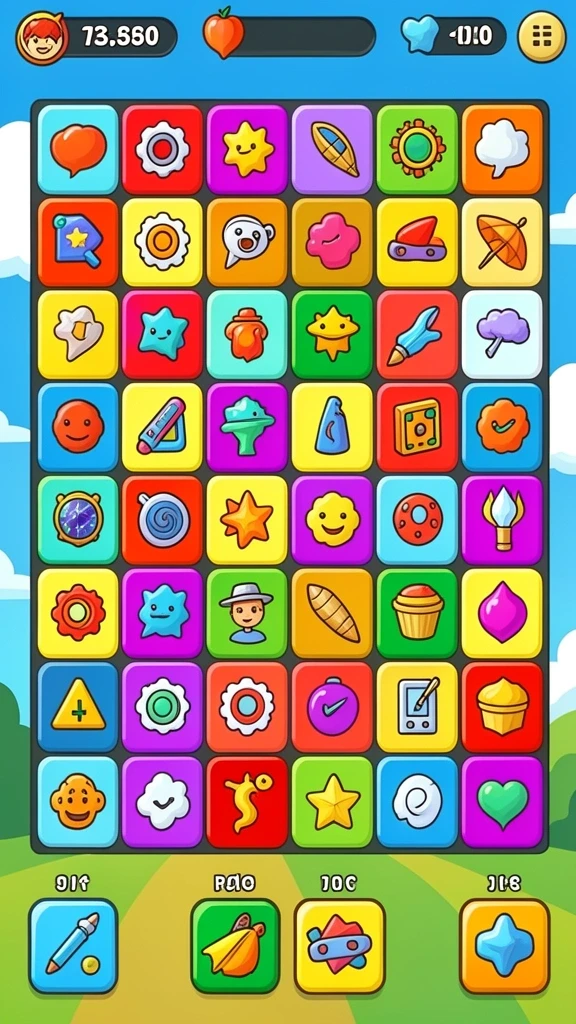The image size is (576, 1024).
Task: Activate the orange blue-gem booster
Action: (504, 946)
